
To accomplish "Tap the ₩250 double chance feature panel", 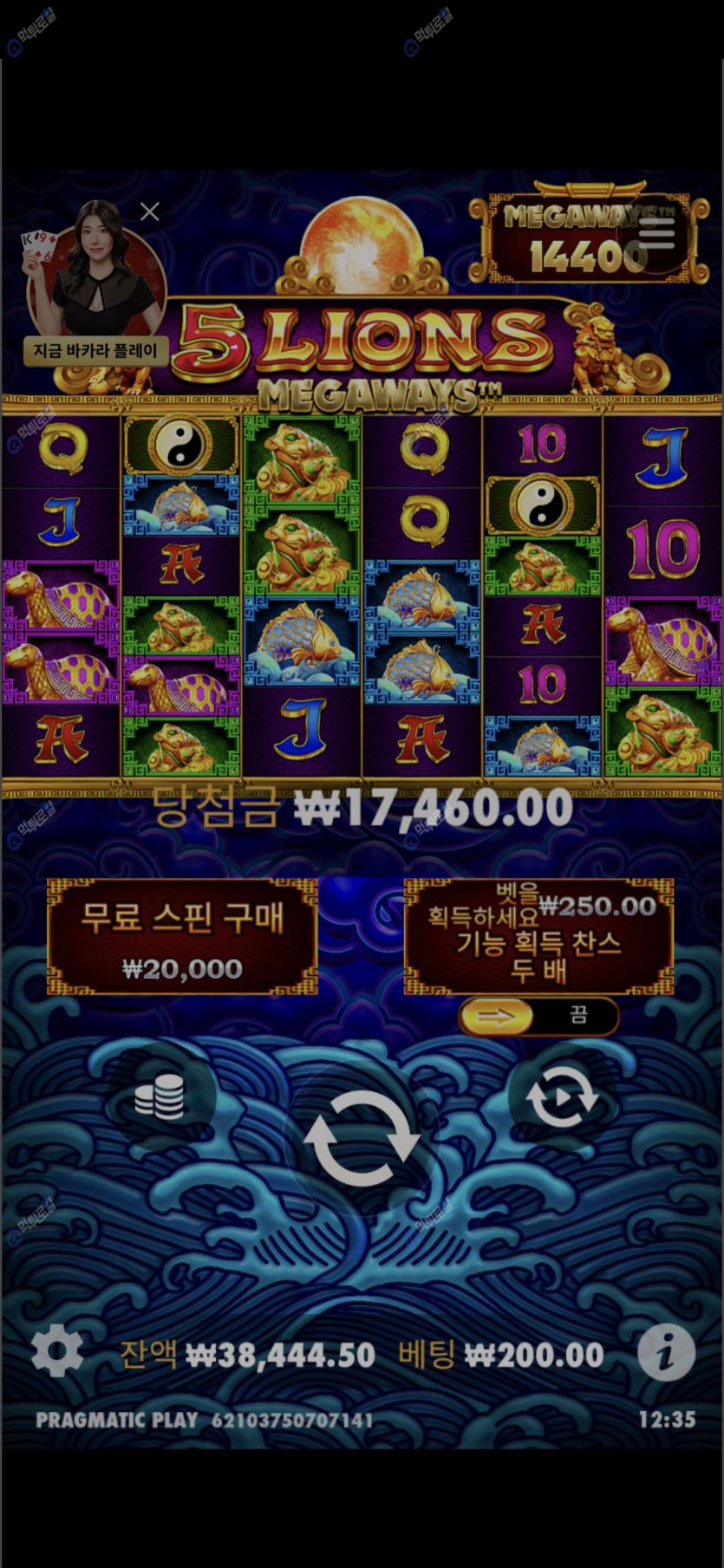I will pos(538,937).
